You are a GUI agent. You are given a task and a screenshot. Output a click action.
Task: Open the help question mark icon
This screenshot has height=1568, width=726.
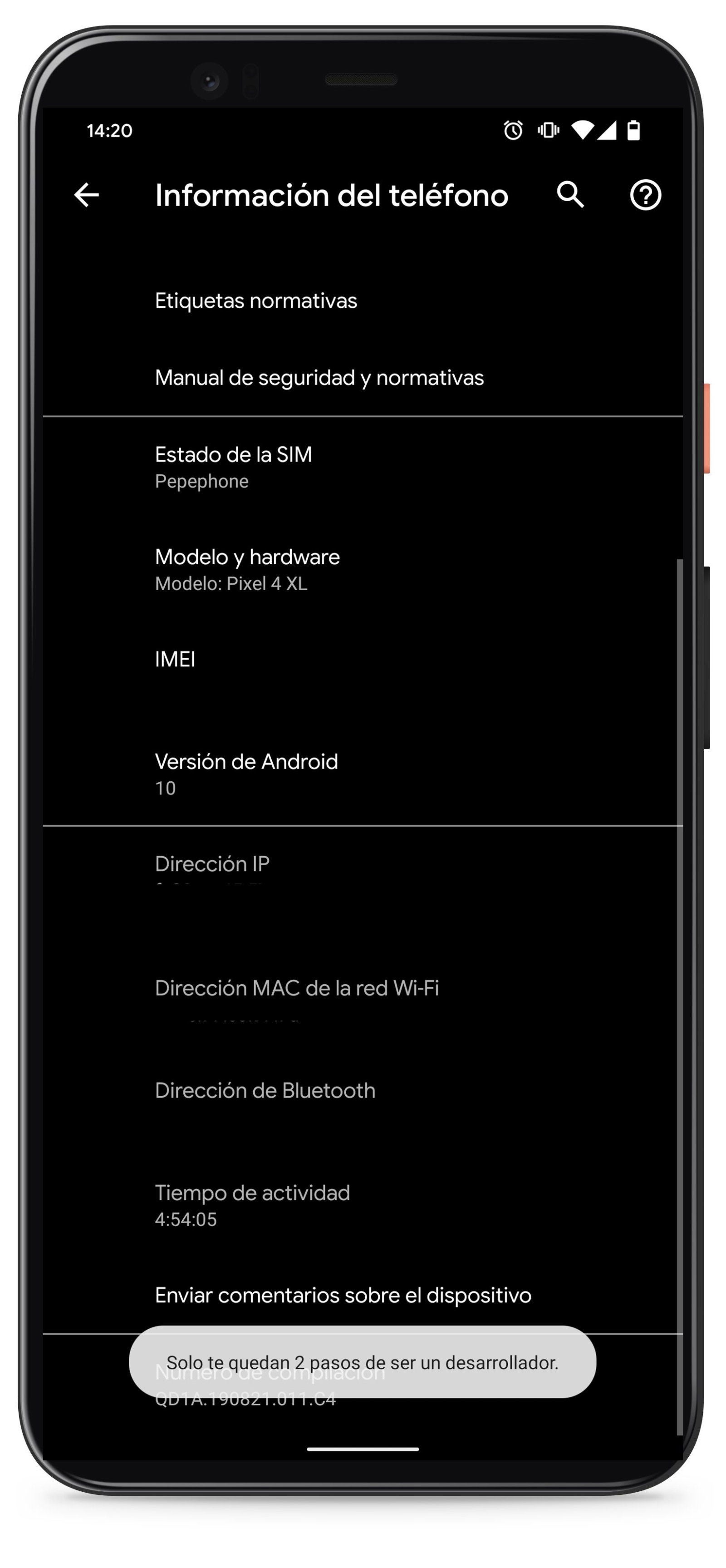[645, 195]
